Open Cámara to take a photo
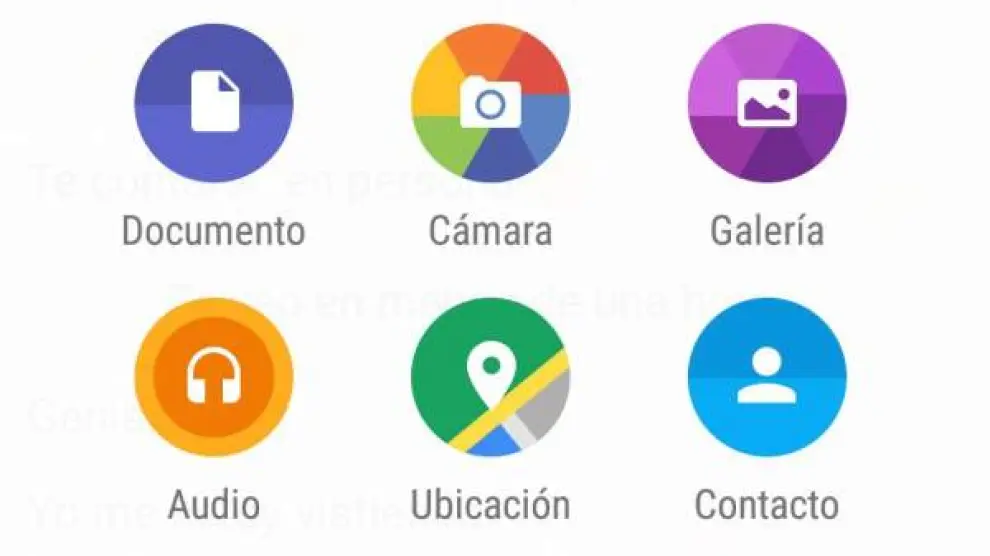Screen dimensions: 990x556 click(x=490, y=103)
